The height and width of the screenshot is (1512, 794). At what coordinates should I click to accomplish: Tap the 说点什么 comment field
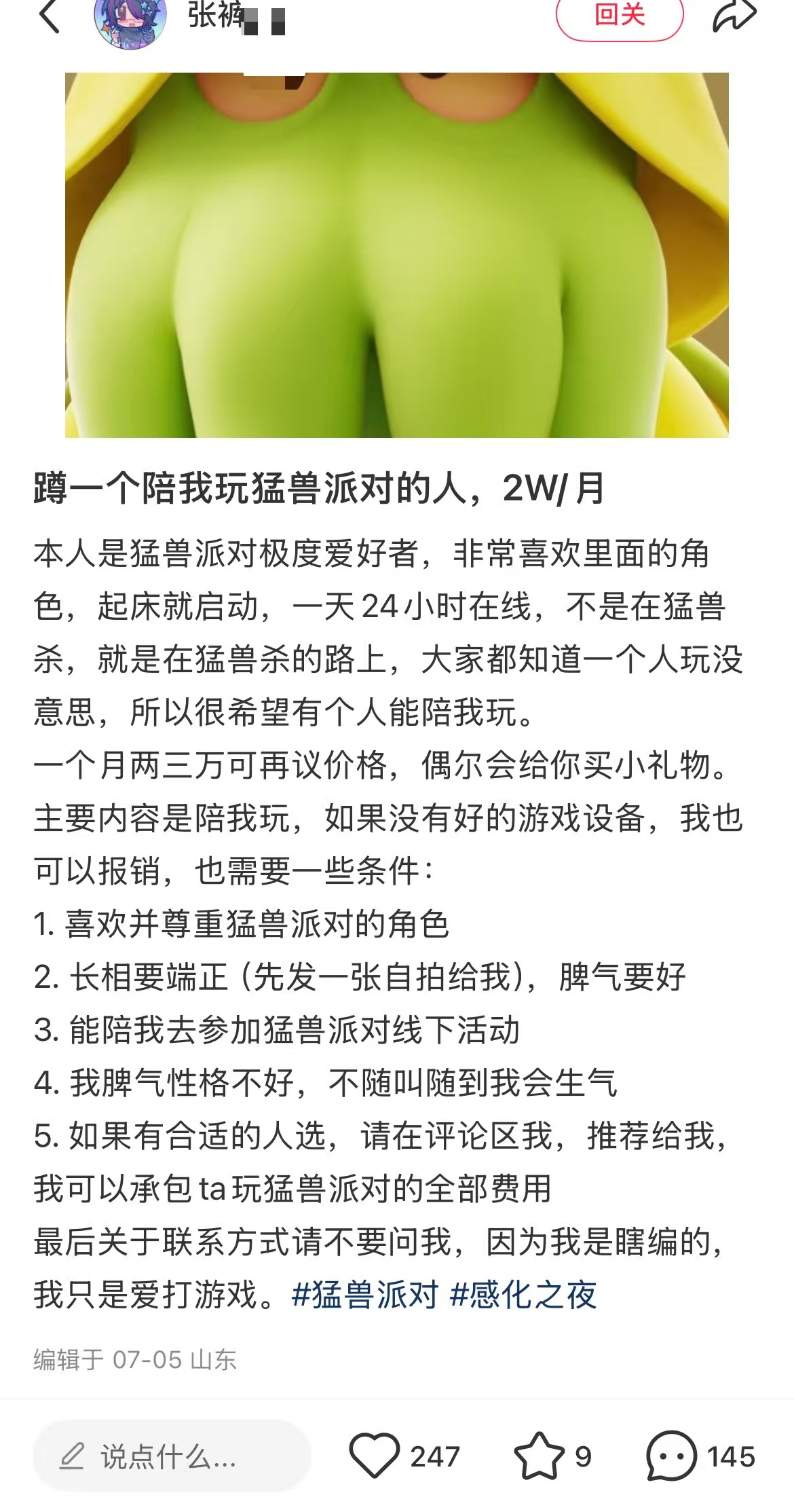pyautogui.click(x=171, y=1456)
